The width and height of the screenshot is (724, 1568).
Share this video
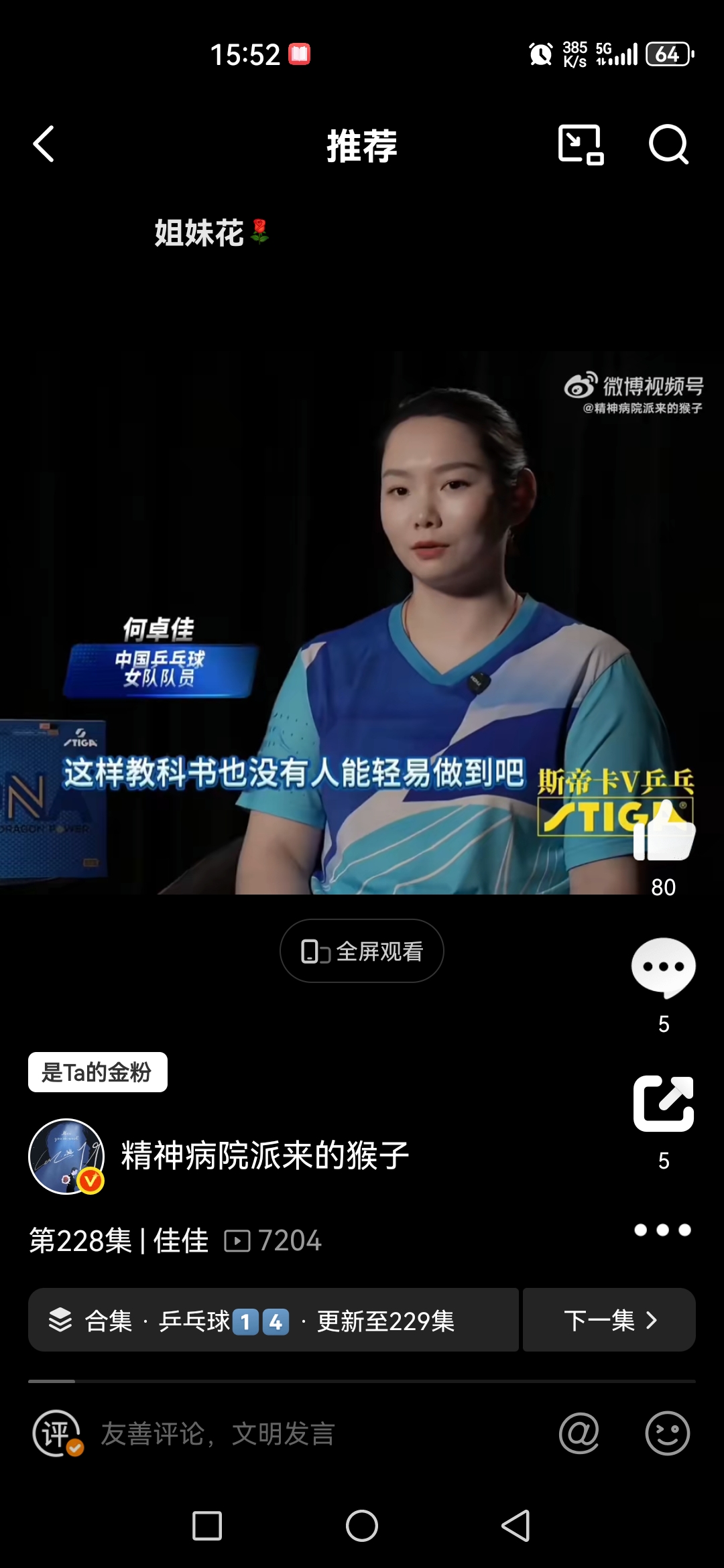pyautogui.click(x=664, y=1104)
